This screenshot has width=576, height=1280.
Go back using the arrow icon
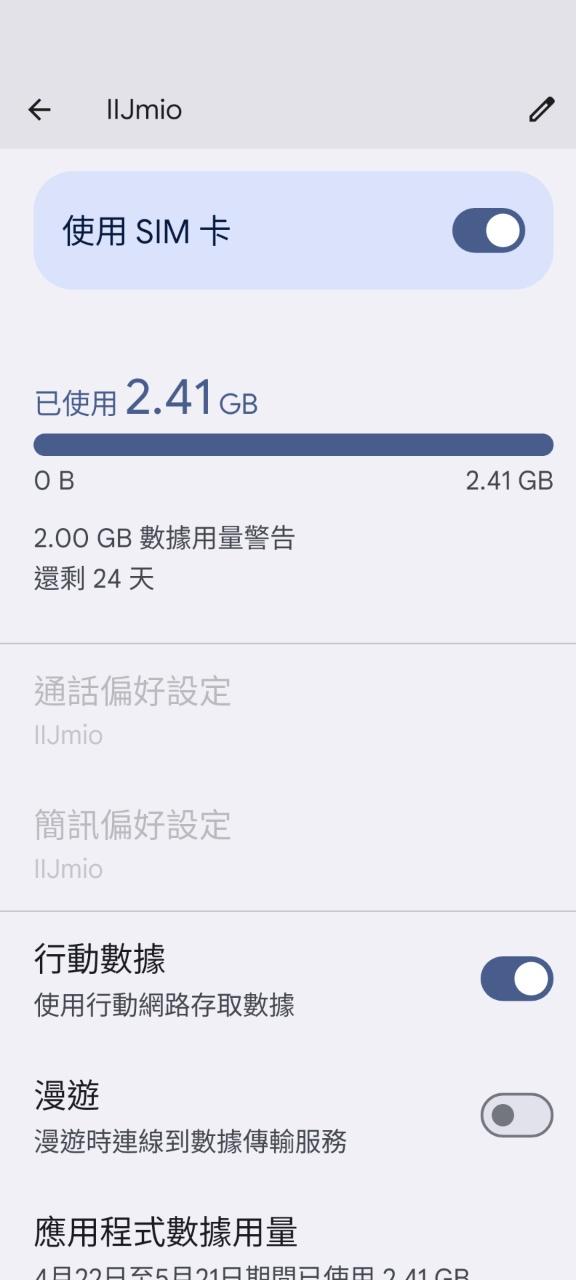click(x=39, y=110)
